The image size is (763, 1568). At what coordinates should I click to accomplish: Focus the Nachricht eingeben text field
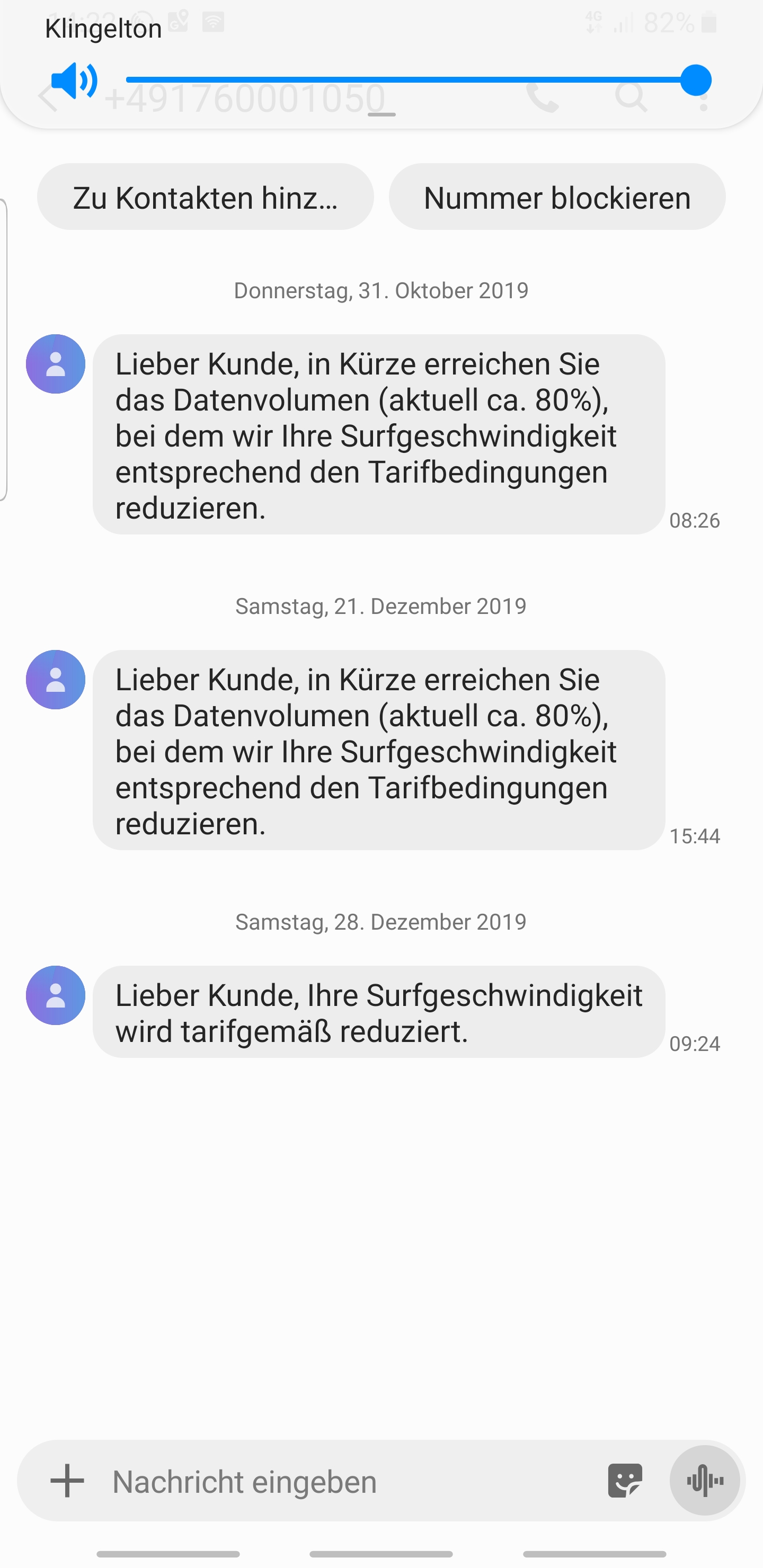click(x=347, y=1482)
